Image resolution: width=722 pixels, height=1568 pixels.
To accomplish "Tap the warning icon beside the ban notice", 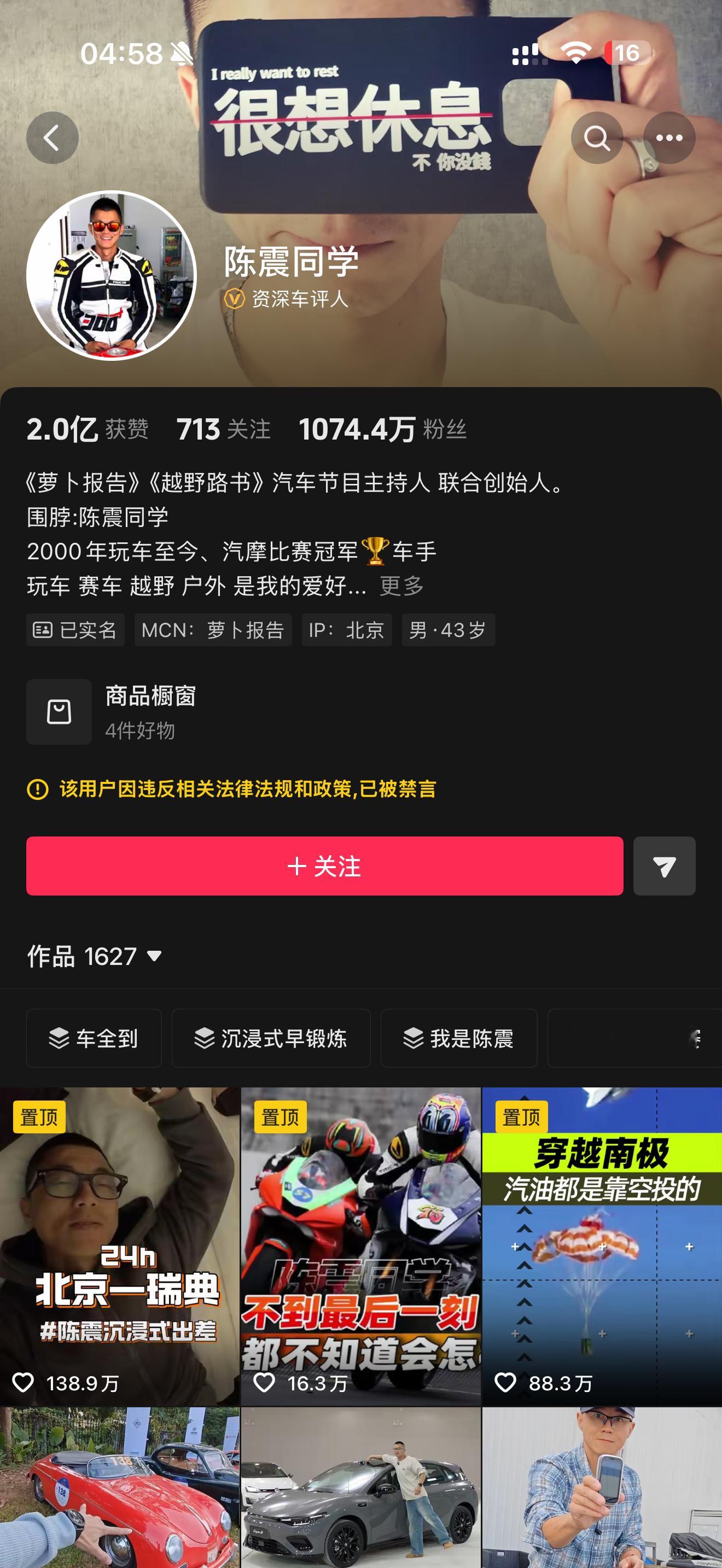I will [x=39, y=790].
